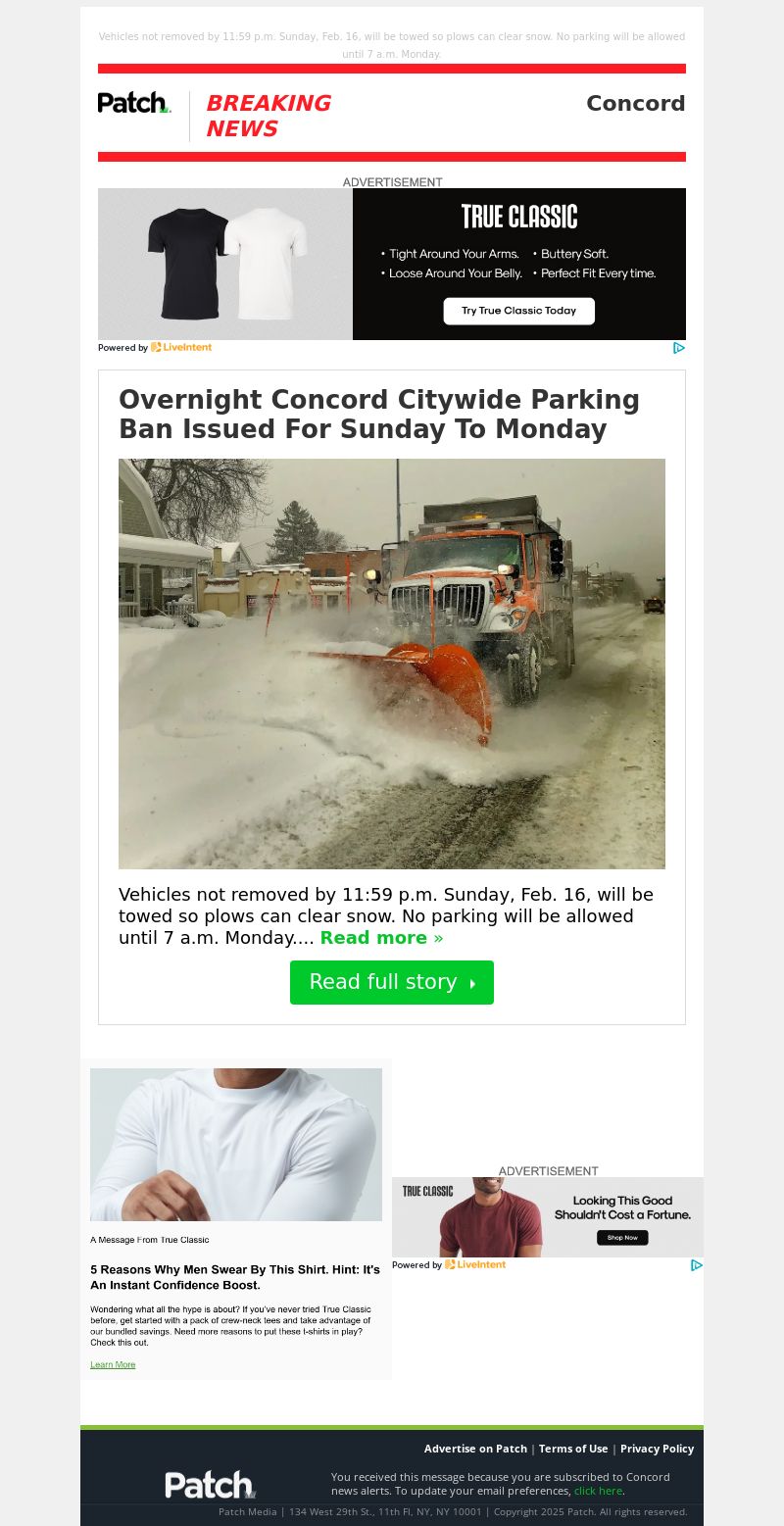Tap Try True Classic Today ad button
The height and width of the screenshot is (1526, 784).
518,311
